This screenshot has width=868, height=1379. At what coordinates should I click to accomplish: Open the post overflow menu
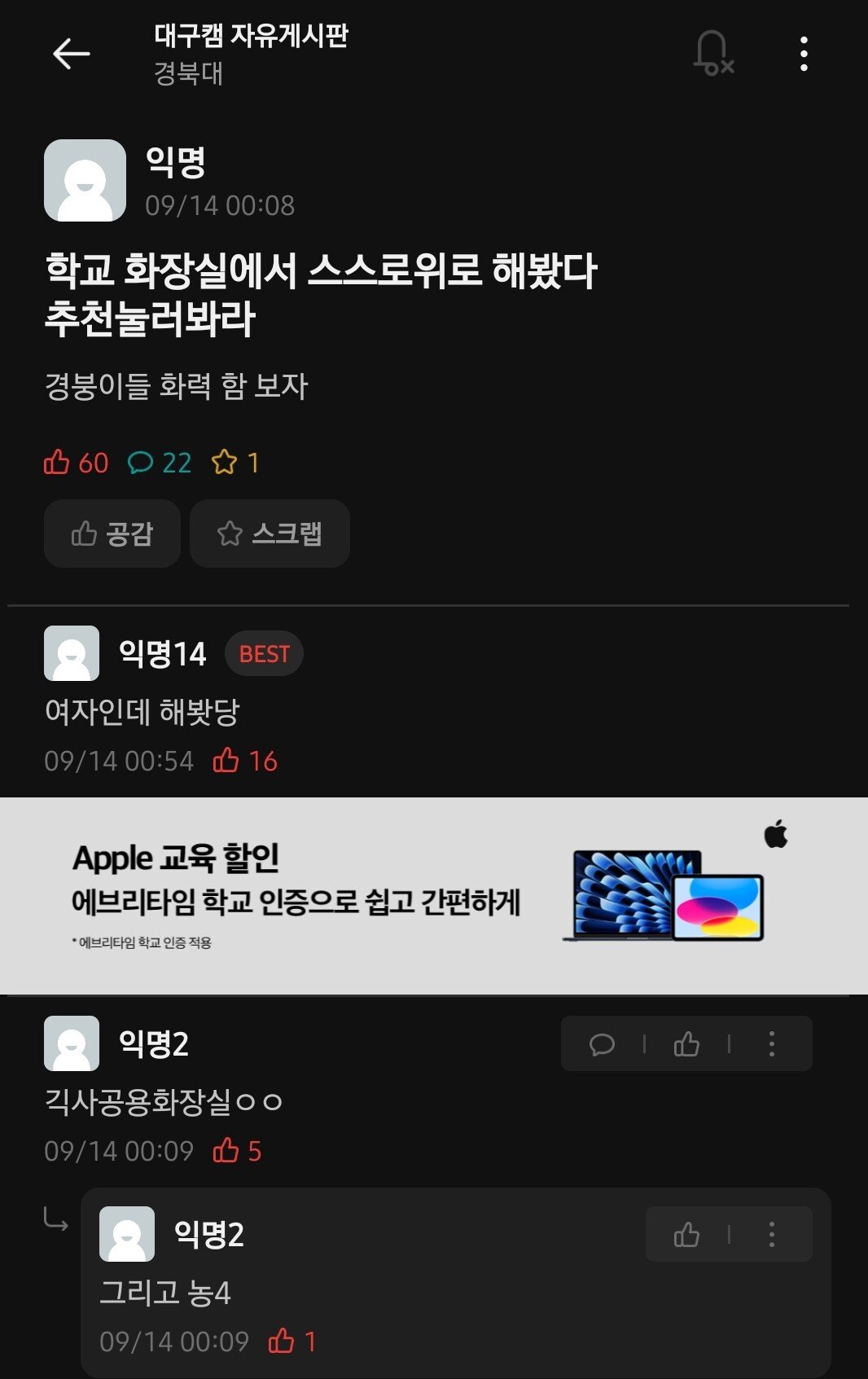click(804, 54)
